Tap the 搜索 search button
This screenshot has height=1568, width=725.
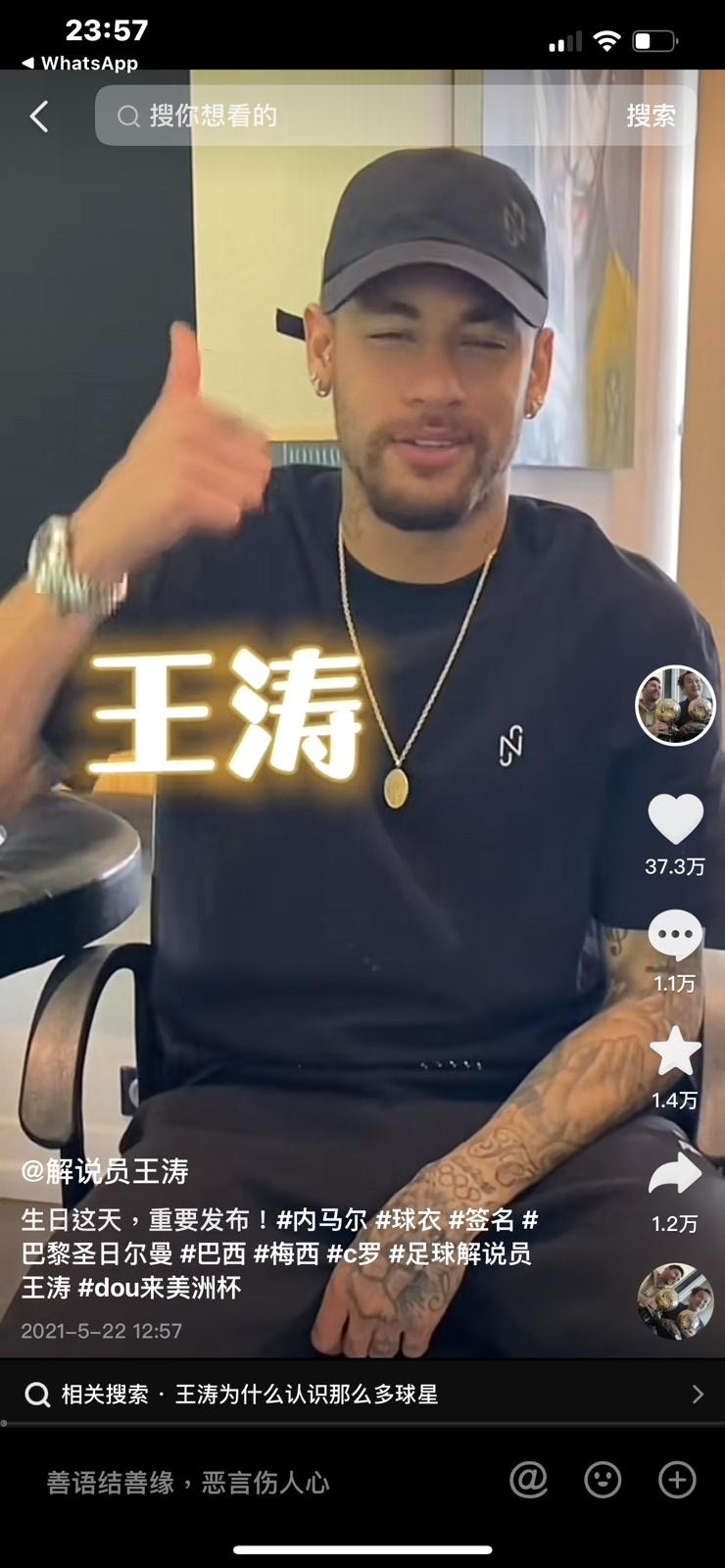click(x=651, y=116)
